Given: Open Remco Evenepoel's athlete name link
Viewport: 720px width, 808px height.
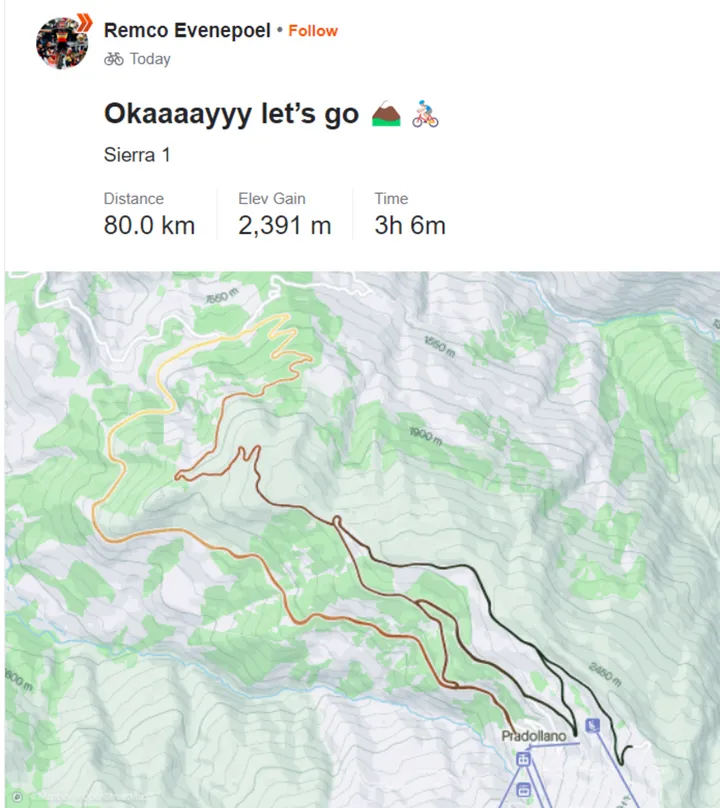Looking at the screenshot, I should (x=187, y=31).
